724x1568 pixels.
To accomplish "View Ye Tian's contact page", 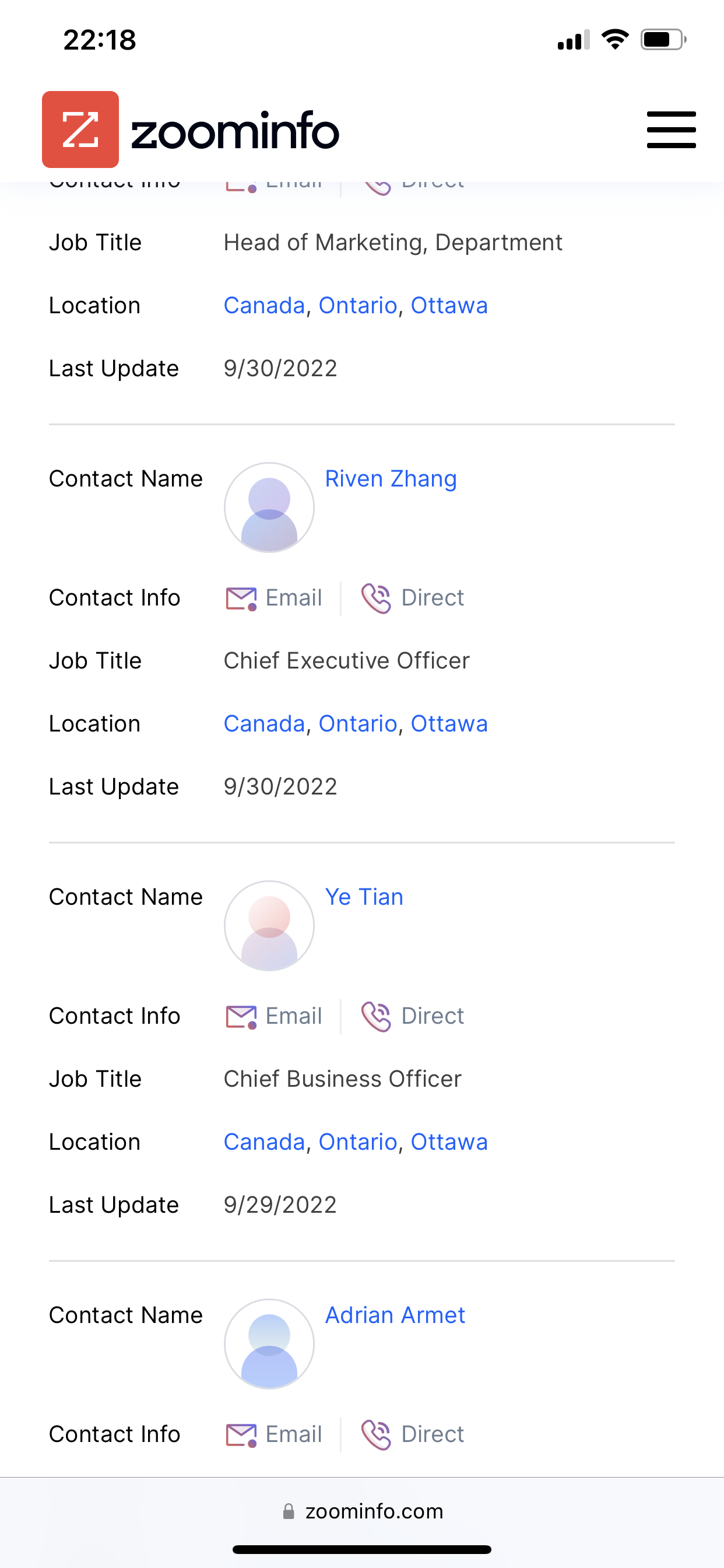I will pyautogui.click(x=364, y=897).
